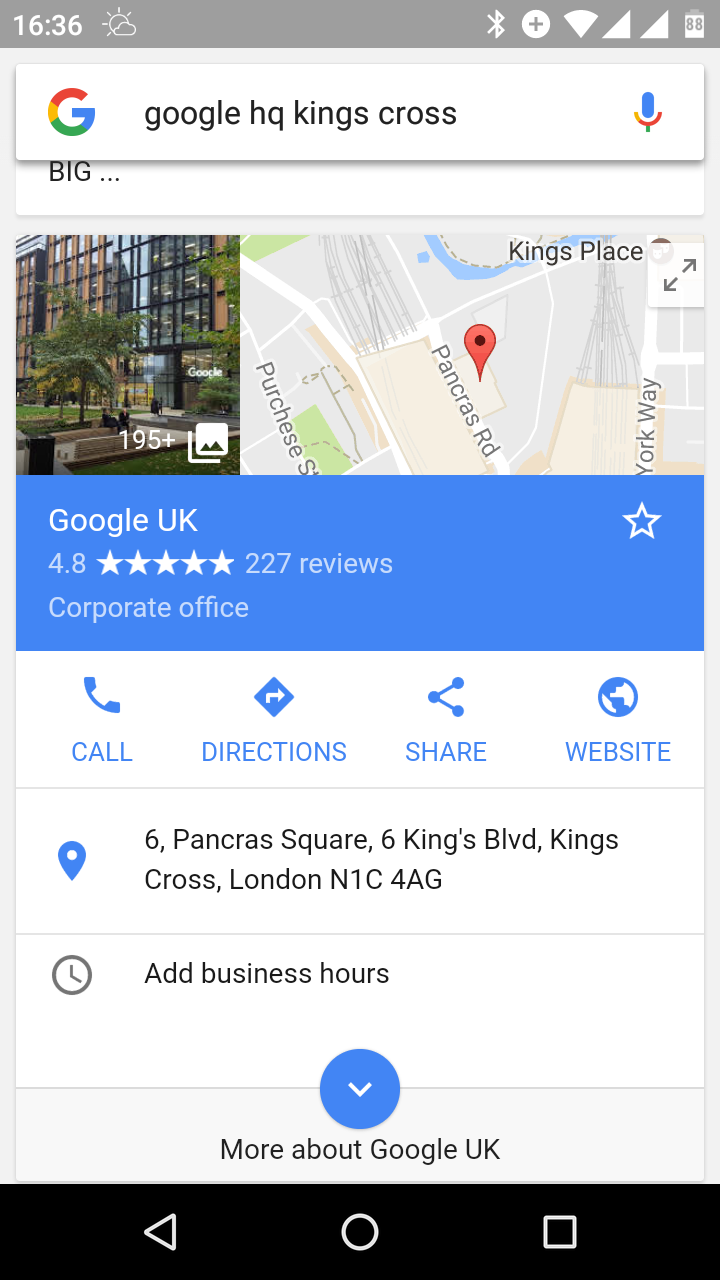Get directions to Google UK

(274, 719)
